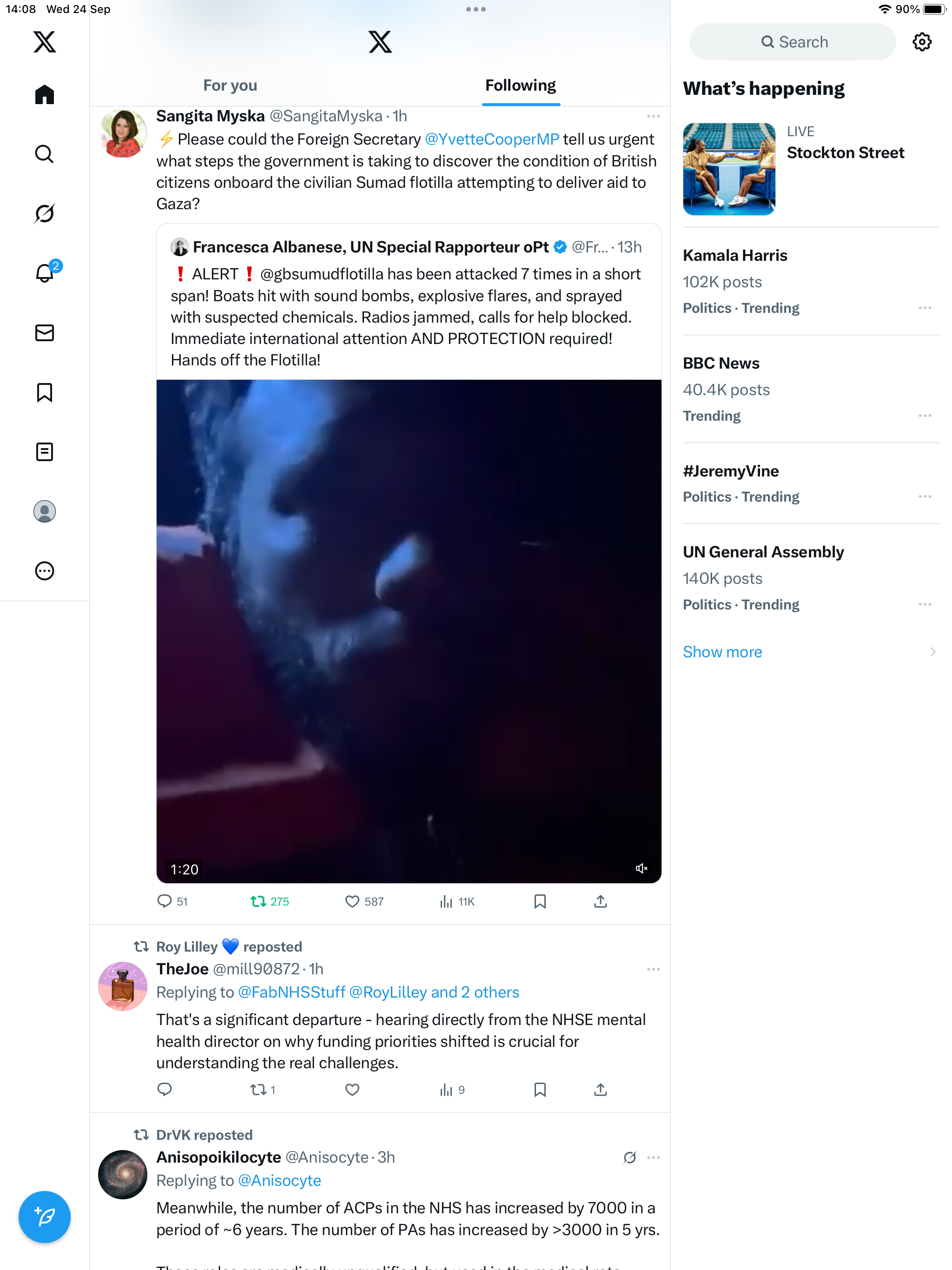952x1270 pixels.
Task: Open @YvetteCooperMP mention link
Action: pyautogui.click(x=491, y=139)
